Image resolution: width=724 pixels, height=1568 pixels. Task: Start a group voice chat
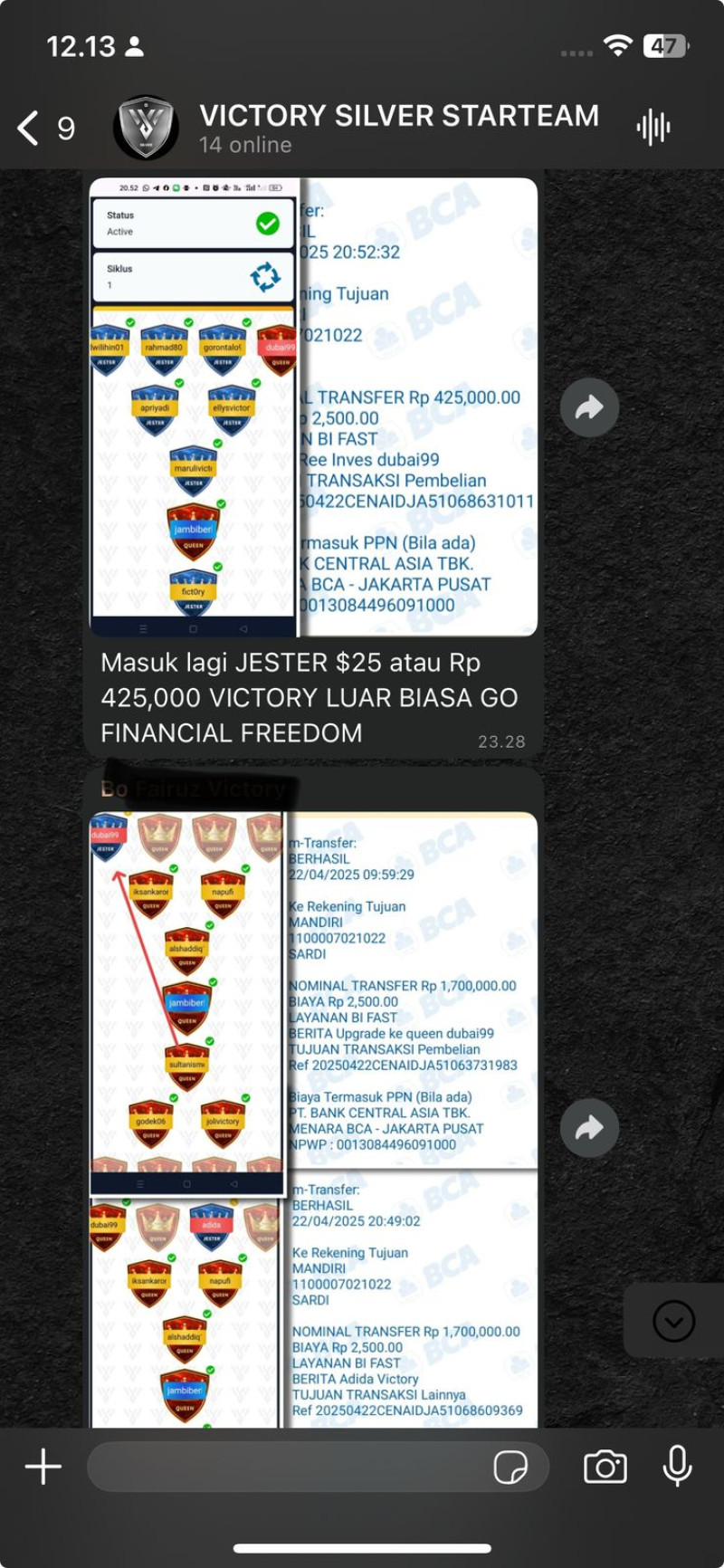pyautogui.click(x=653, y=128)
